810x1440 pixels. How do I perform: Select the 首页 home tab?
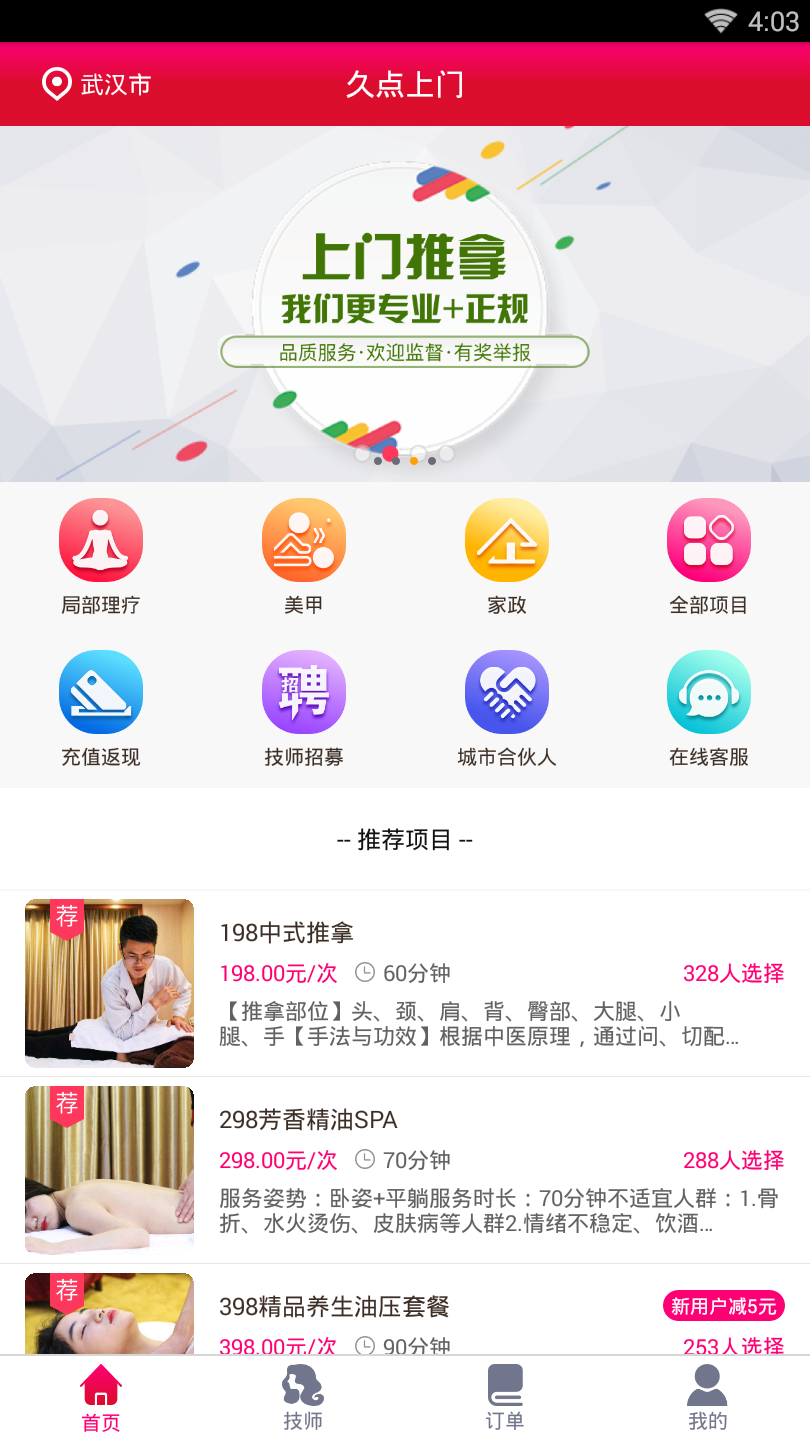point(101,1398)
